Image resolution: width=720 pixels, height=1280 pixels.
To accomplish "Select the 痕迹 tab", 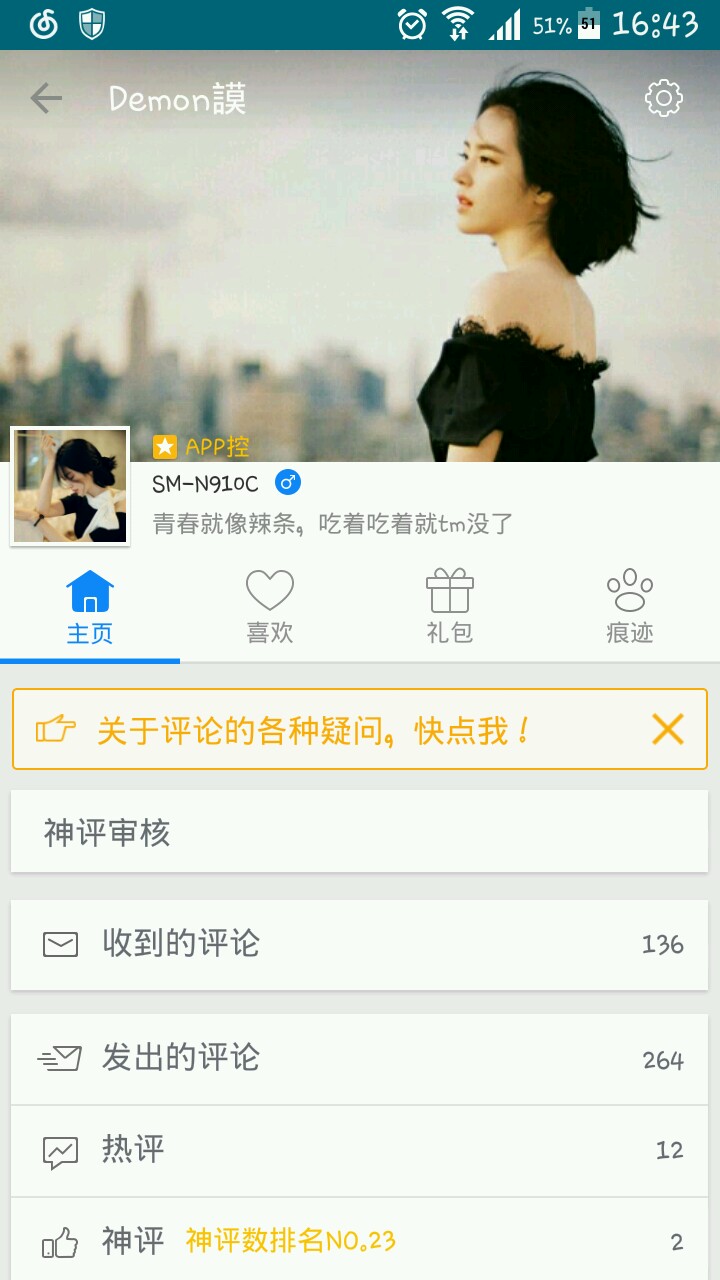I will tap(630, 607).
